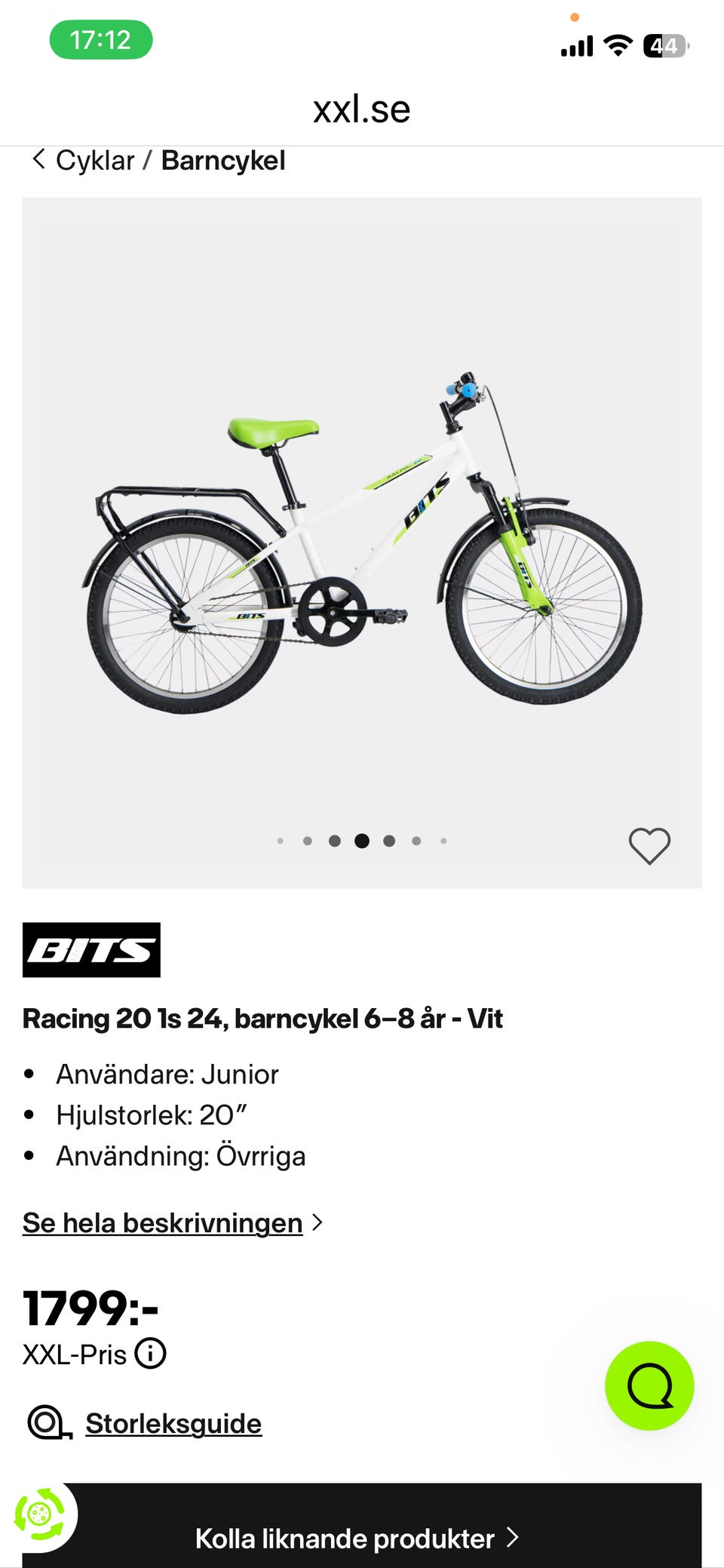Show XXL-Pris info icon
724x1568 pixels.
150,1354
